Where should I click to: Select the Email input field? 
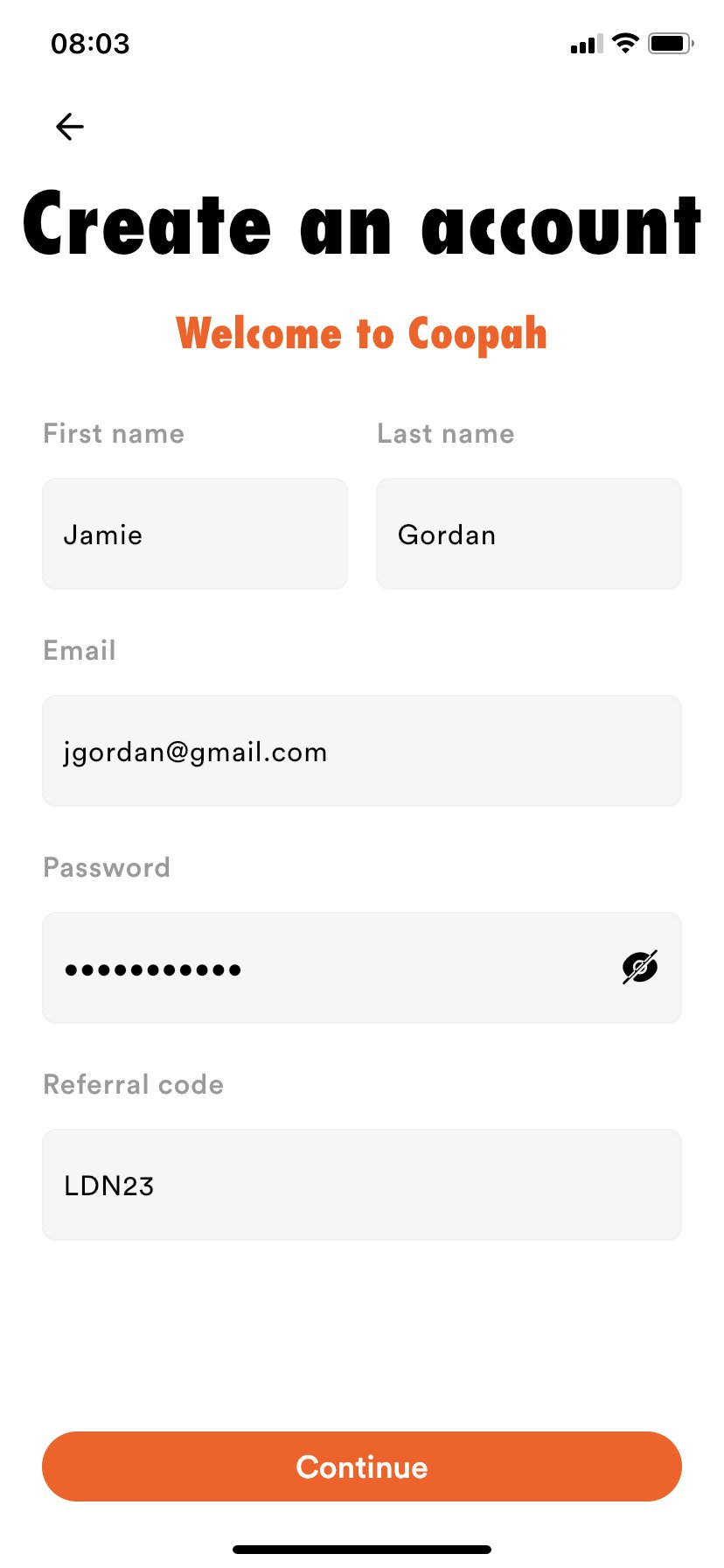coord(362,751)
